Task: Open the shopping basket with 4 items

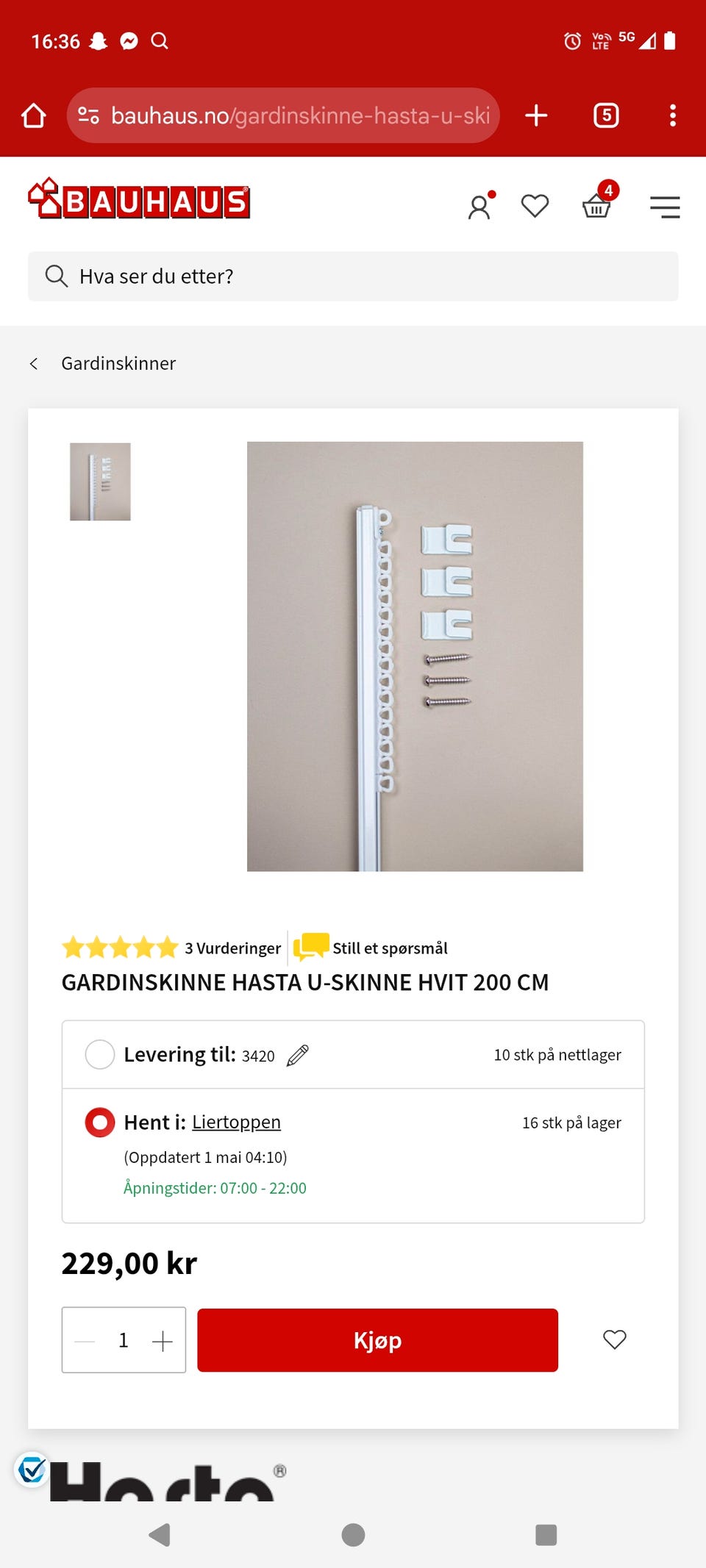Action: point(596,207)
